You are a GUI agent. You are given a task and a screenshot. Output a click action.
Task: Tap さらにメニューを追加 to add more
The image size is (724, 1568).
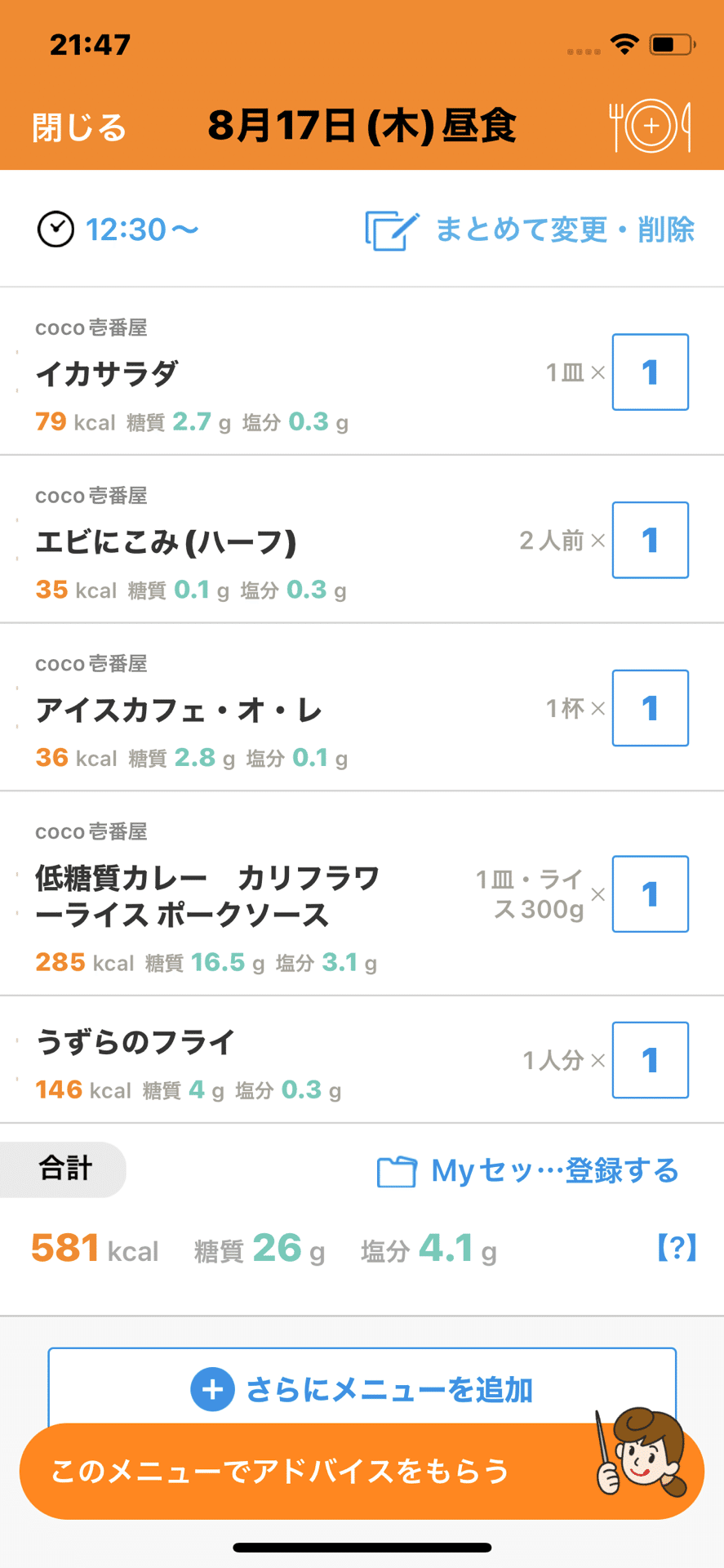pyautogui.click(x=362, y=1389)
